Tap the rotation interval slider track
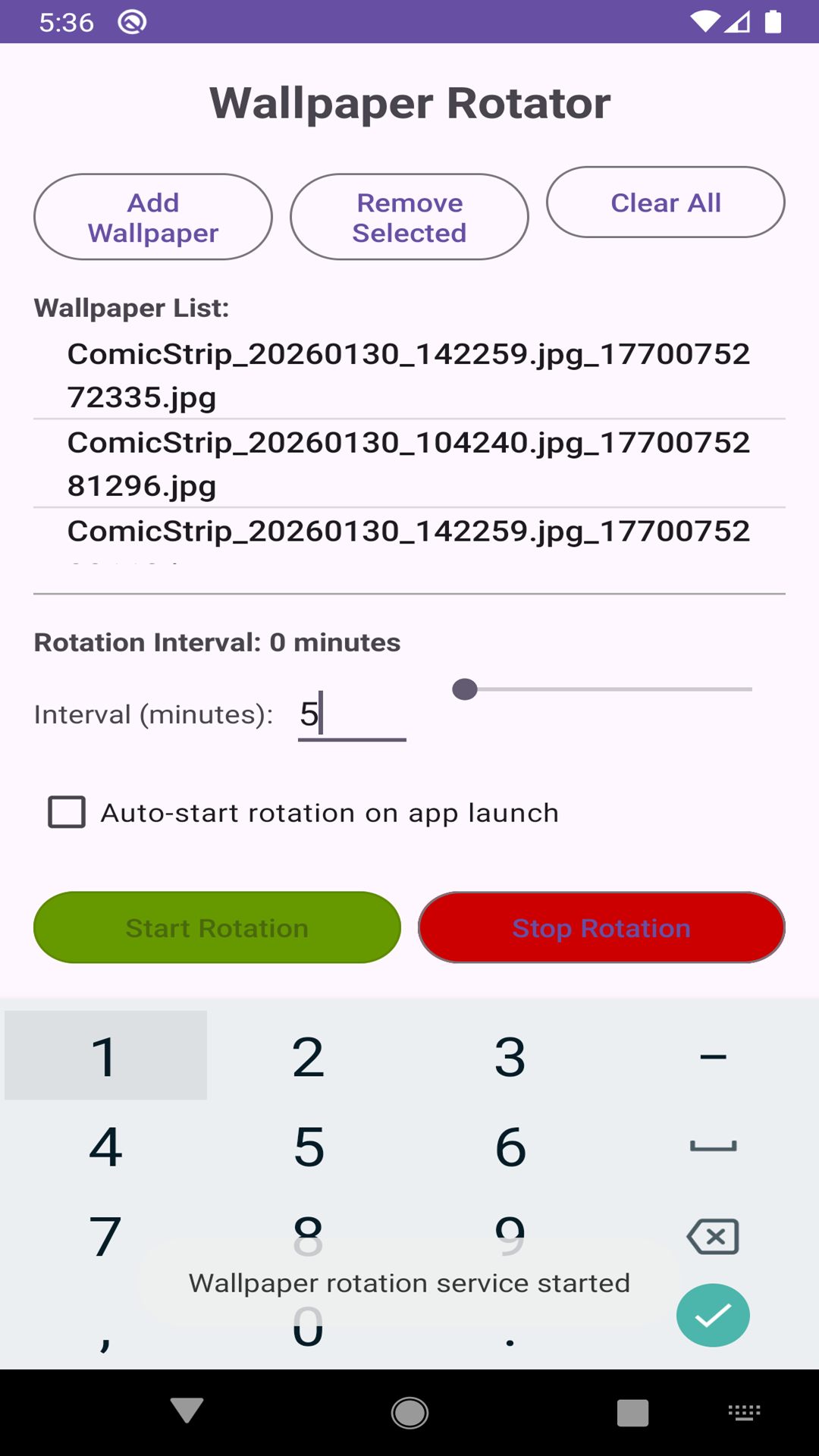Screen dimensions: 819x1456 [607, 689]
